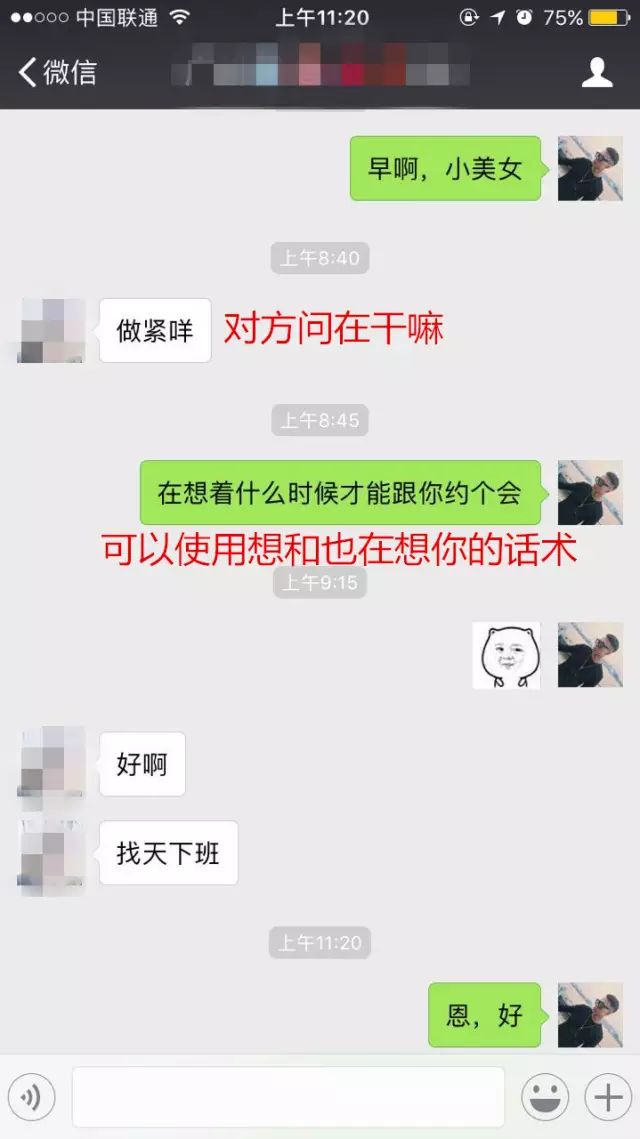Switch to voice message input
This screenshot has width=640, height=1139.
[30, 1097]
